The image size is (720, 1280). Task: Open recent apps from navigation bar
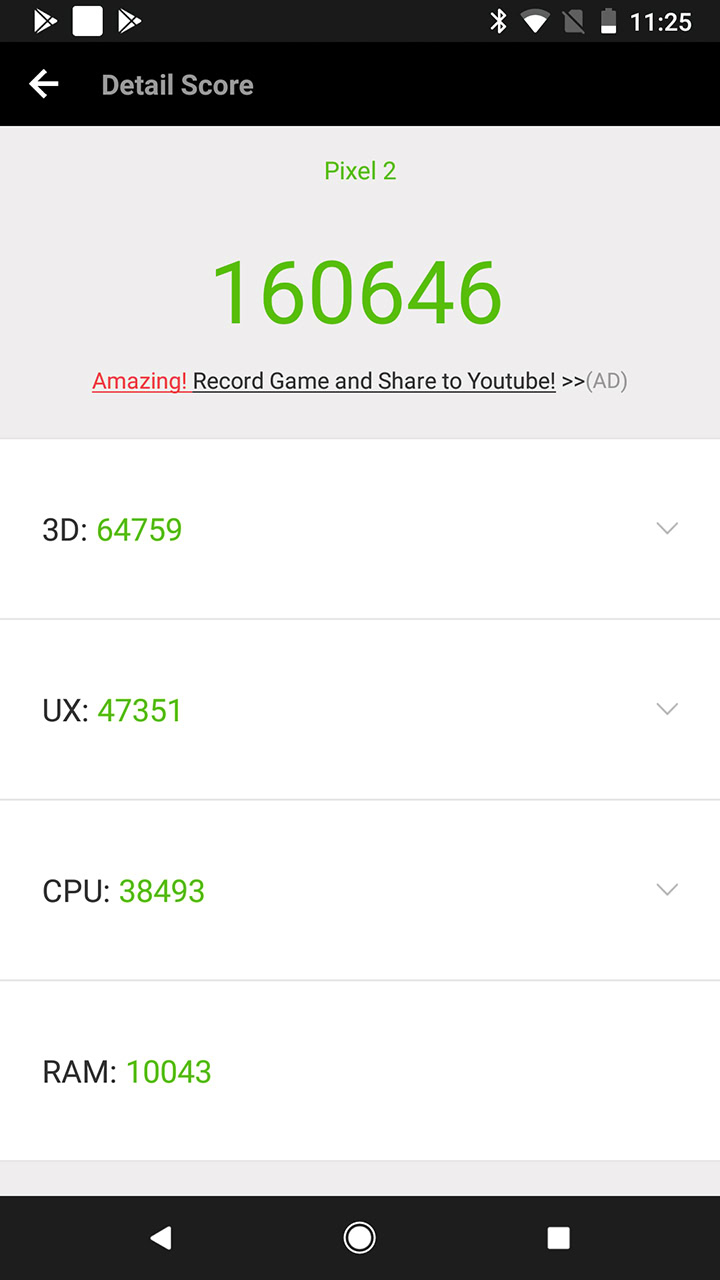pos(558,1238)
